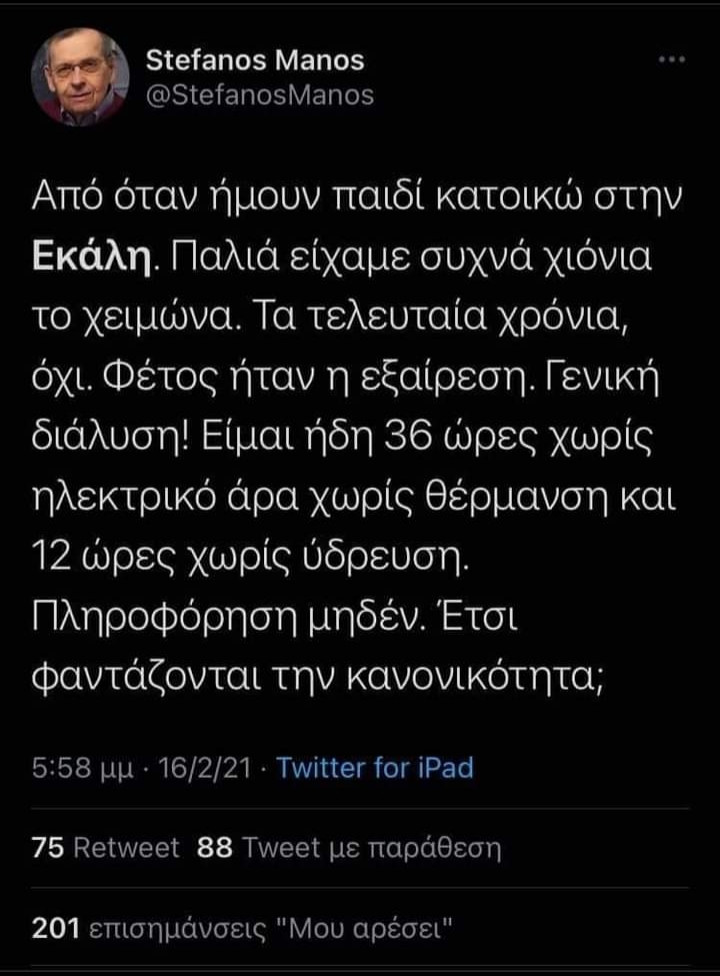This screenshot has height=976, width=720.
Task: View the 88 quote tweets
Action: (349, 849)
